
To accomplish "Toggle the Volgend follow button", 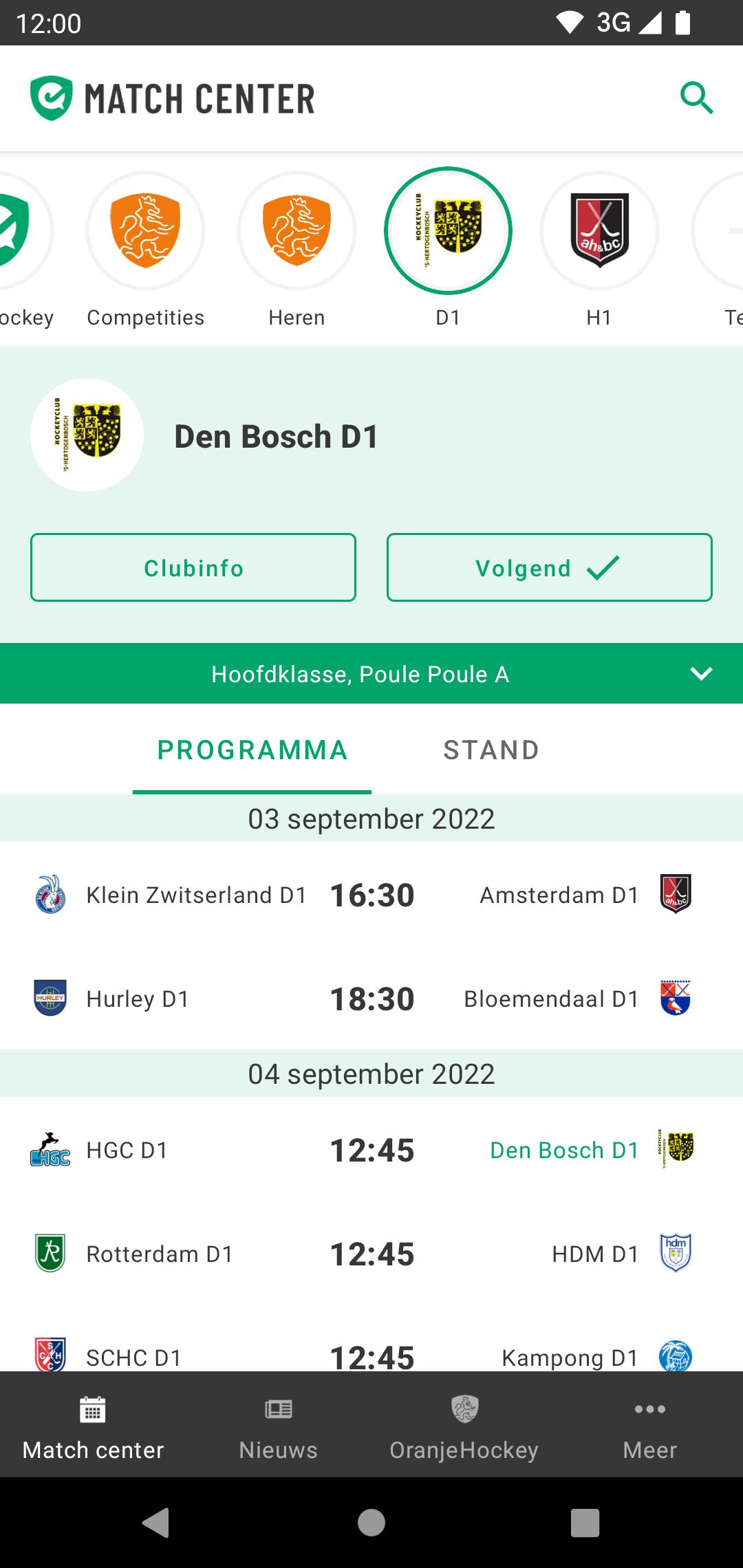I will tap(549, 567).
